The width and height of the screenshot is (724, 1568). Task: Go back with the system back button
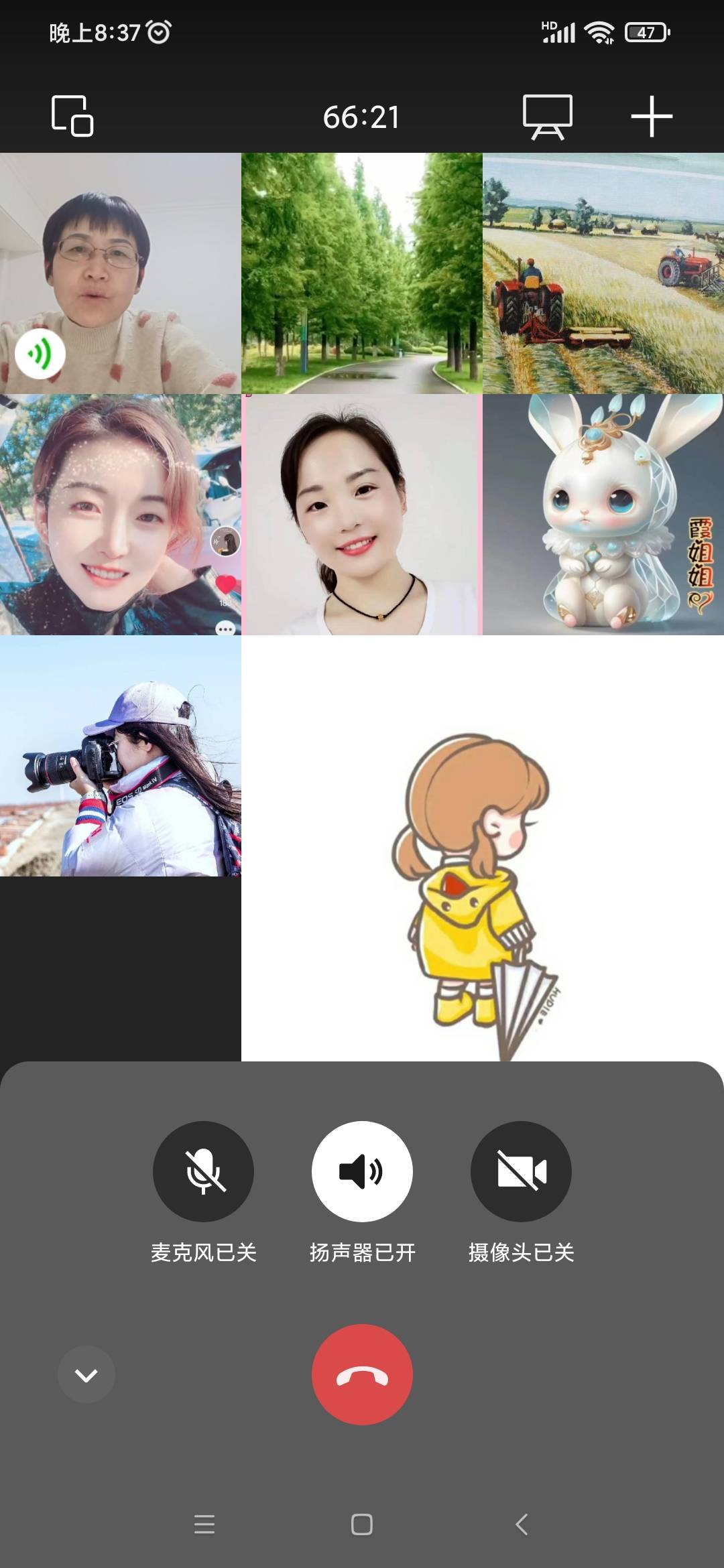522,1524
